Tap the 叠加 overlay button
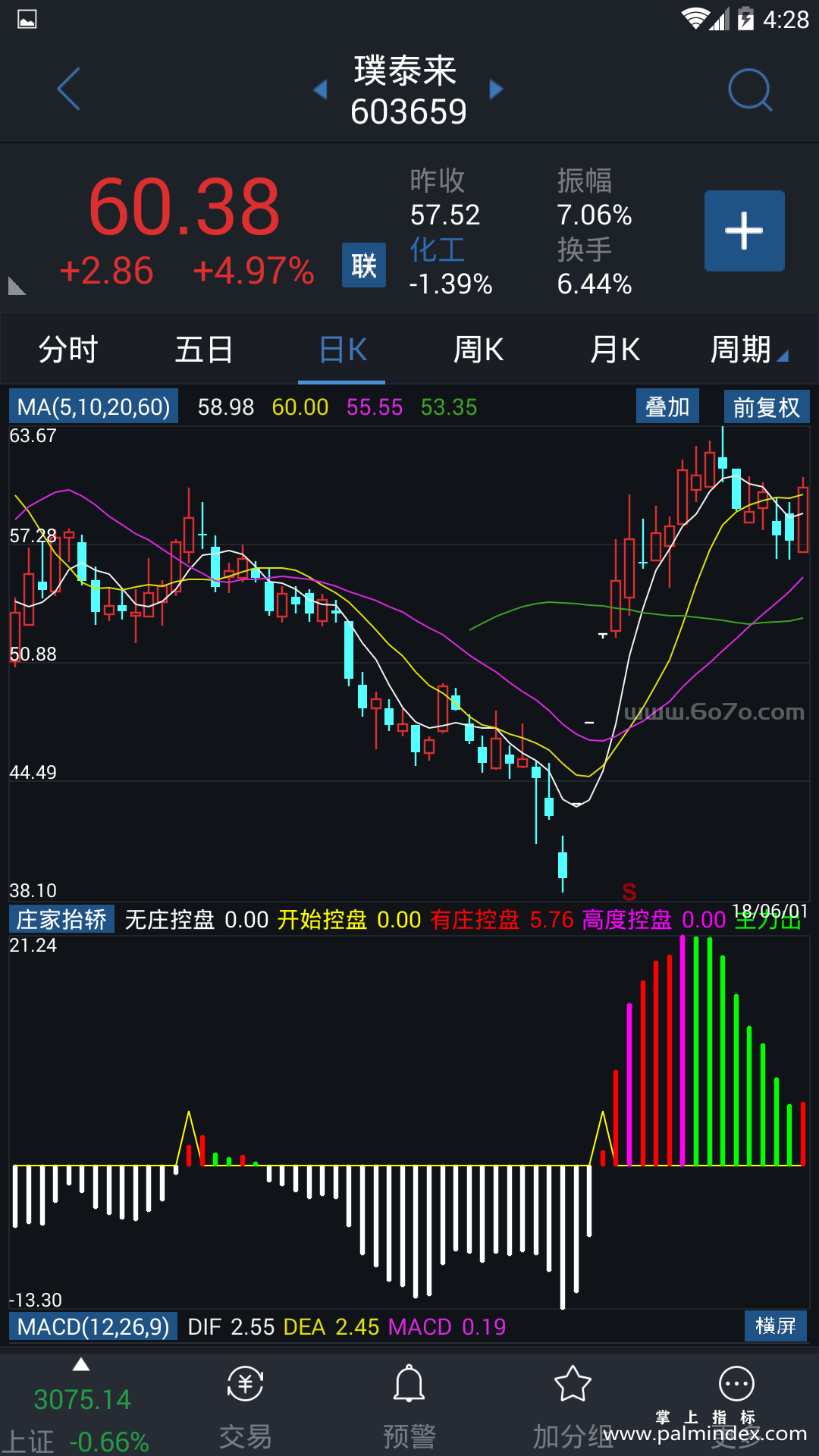The width and height of the screenshot is (819, 1456). pyautogui.click(x=667, y=407)
